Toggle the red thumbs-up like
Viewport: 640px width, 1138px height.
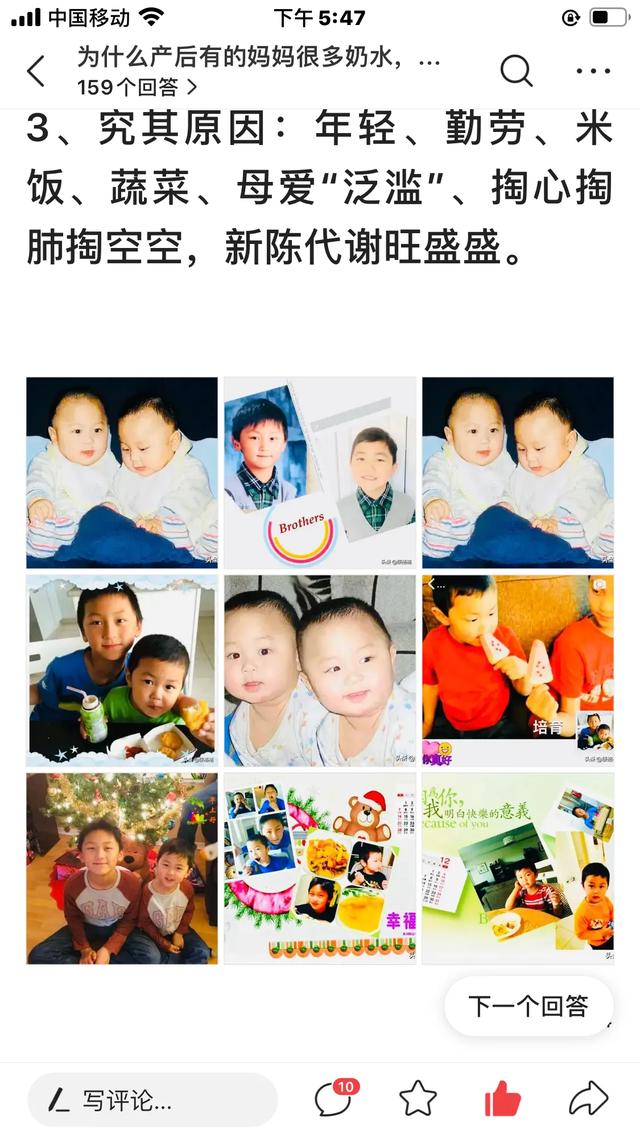click(502, 1099)
